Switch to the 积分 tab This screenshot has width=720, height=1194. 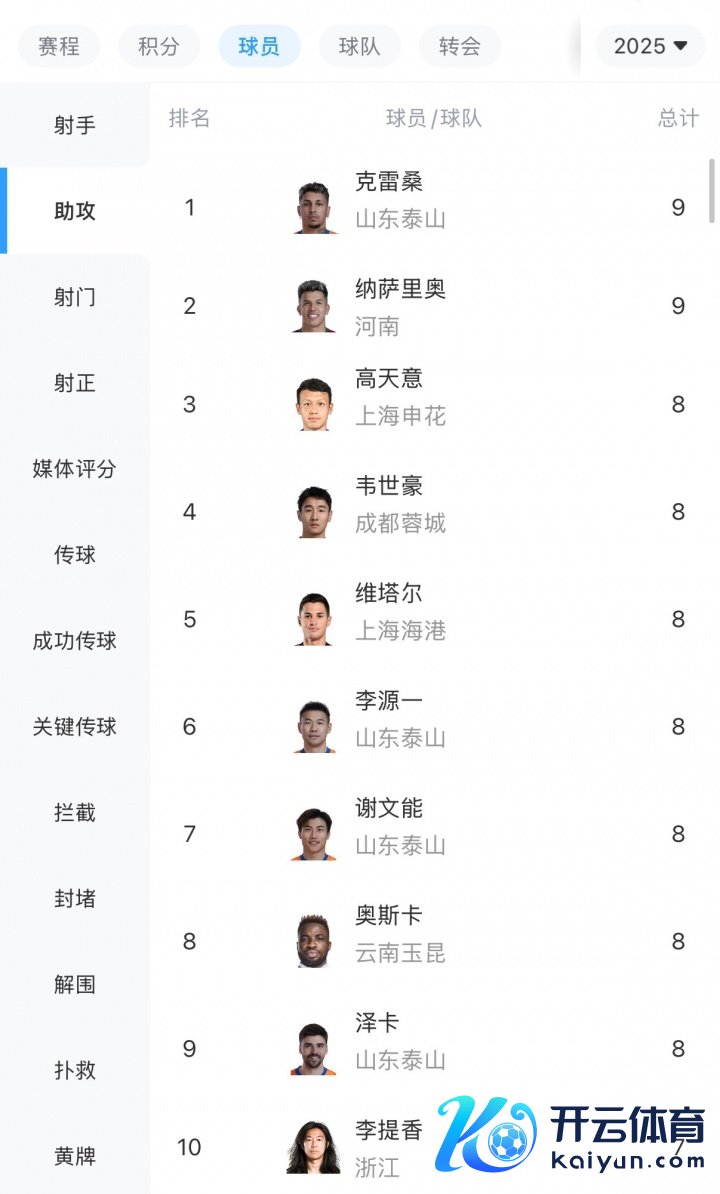tap(158, 46)
